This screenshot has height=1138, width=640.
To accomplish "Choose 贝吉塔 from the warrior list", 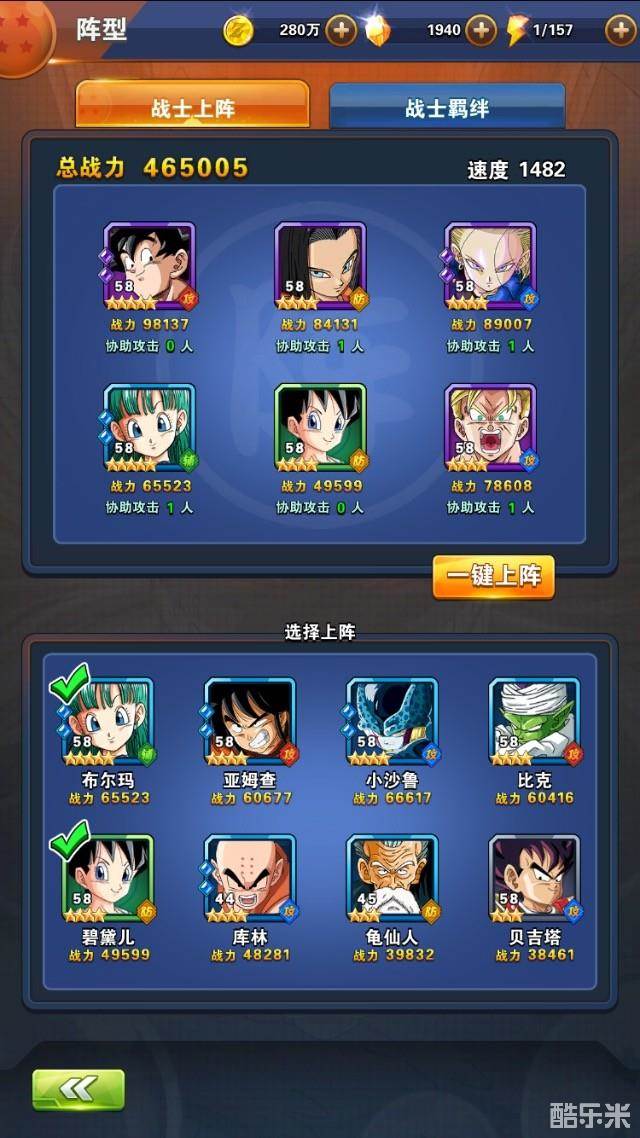I will [533, 879].
